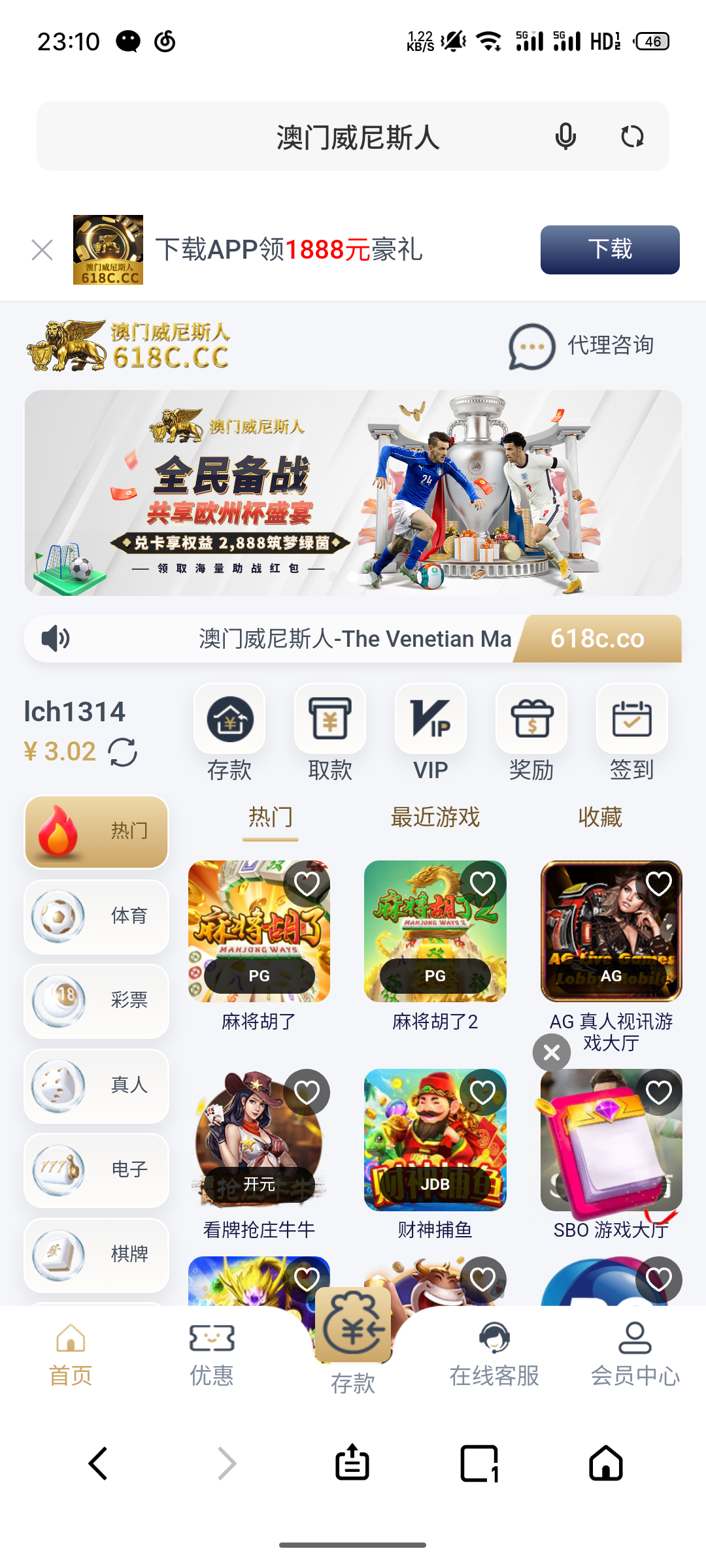
Task: Reload the page with refresh icon
Action: (x=632, y=137)
